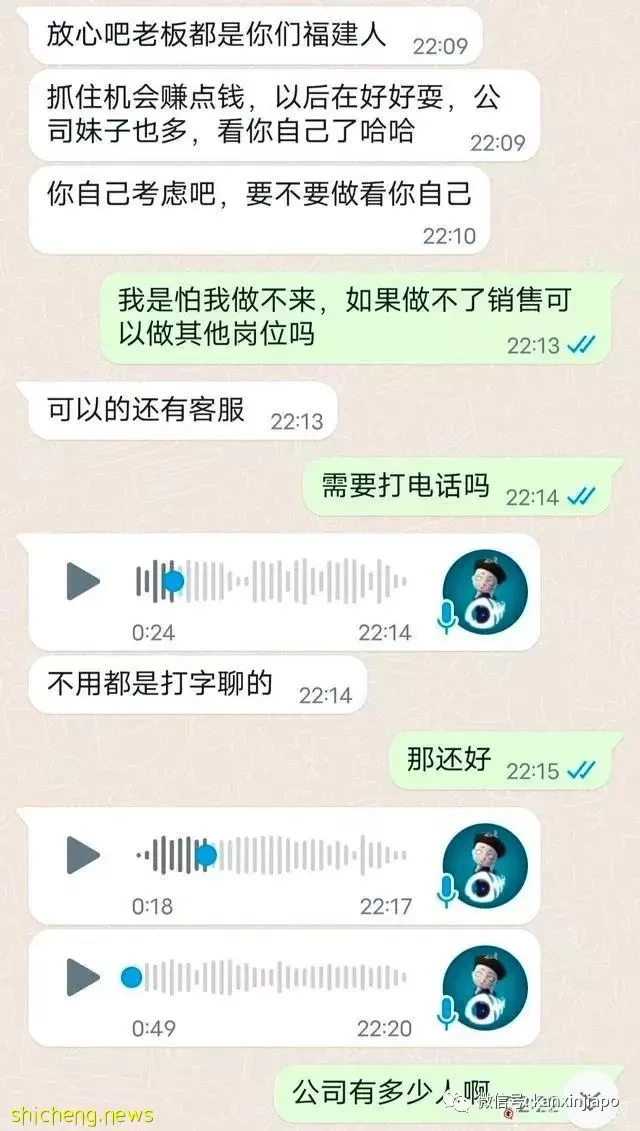
Task: Play the 0:24 voice message
Action: point(83,581)
